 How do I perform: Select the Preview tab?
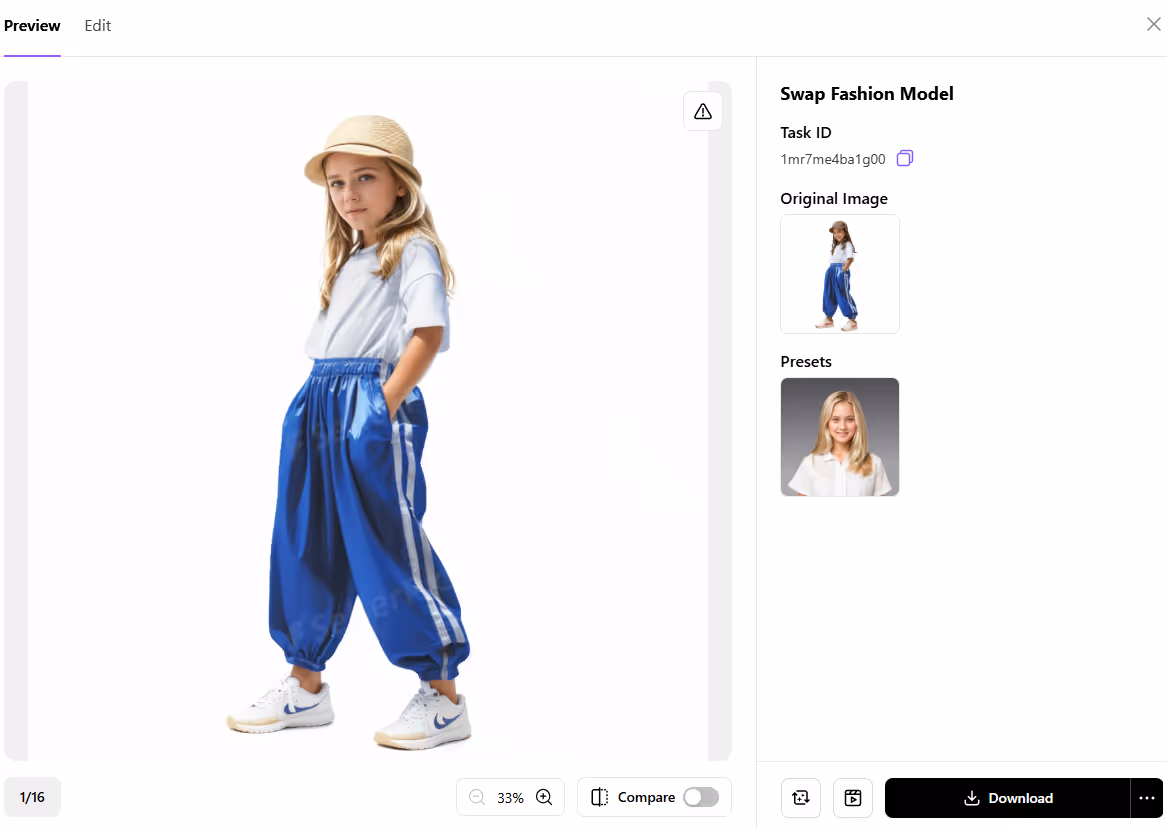click(x=32, y=26)
